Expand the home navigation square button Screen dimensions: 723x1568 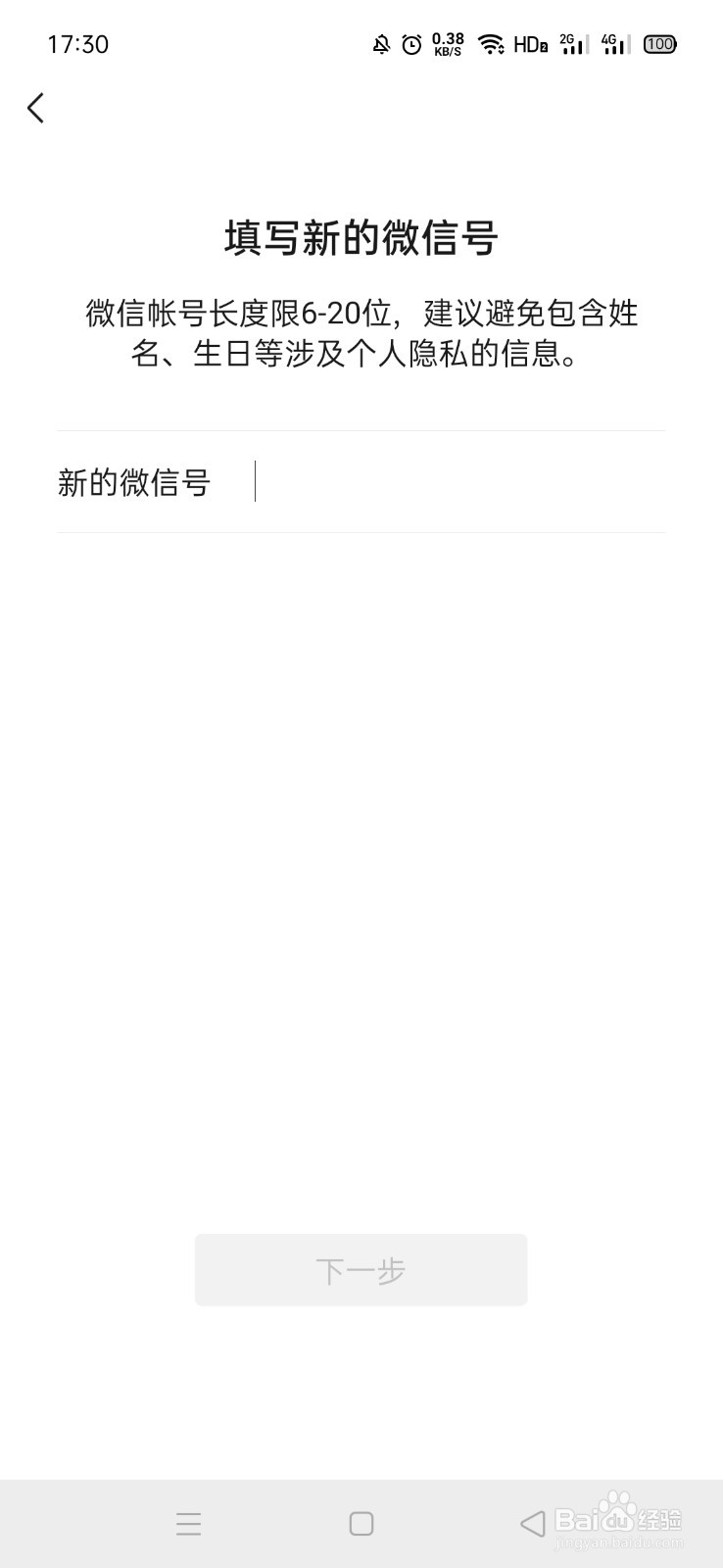point(361,1524)
